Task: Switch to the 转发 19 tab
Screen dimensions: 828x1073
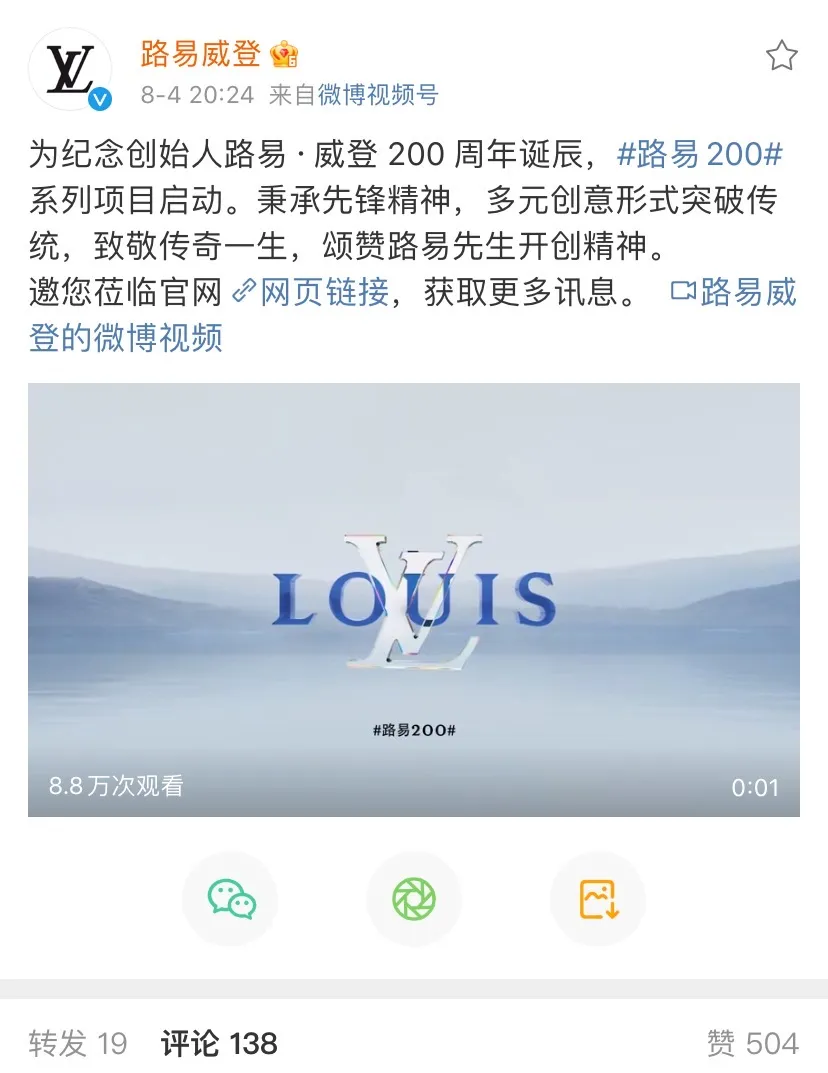Action: (78, 1044)
